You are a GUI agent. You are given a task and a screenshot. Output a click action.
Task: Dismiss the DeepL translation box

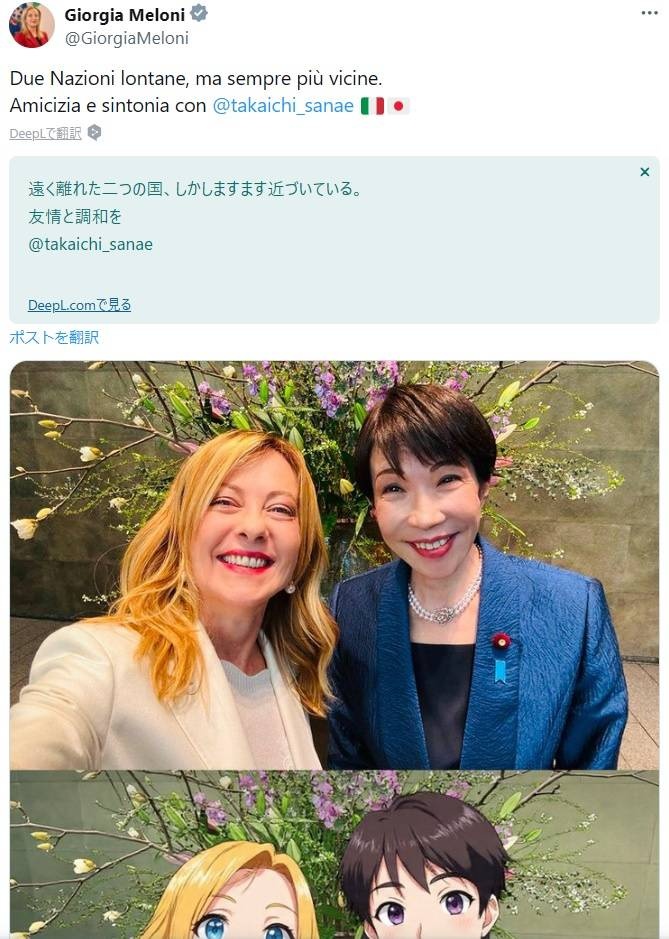click(x=644, y=172)
